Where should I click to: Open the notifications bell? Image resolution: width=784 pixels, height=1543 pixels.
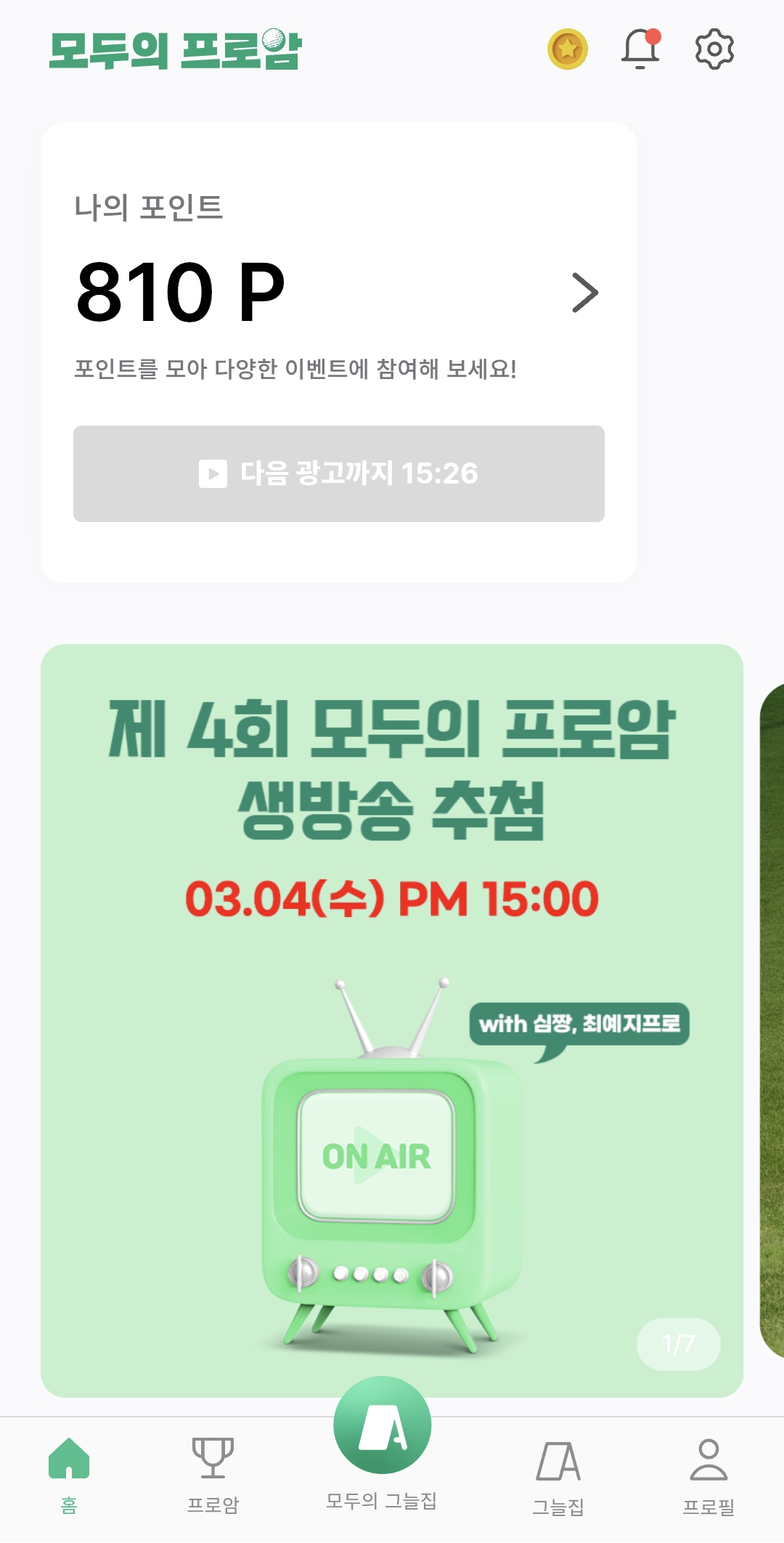pyautogui.click(x=640, y=49)
